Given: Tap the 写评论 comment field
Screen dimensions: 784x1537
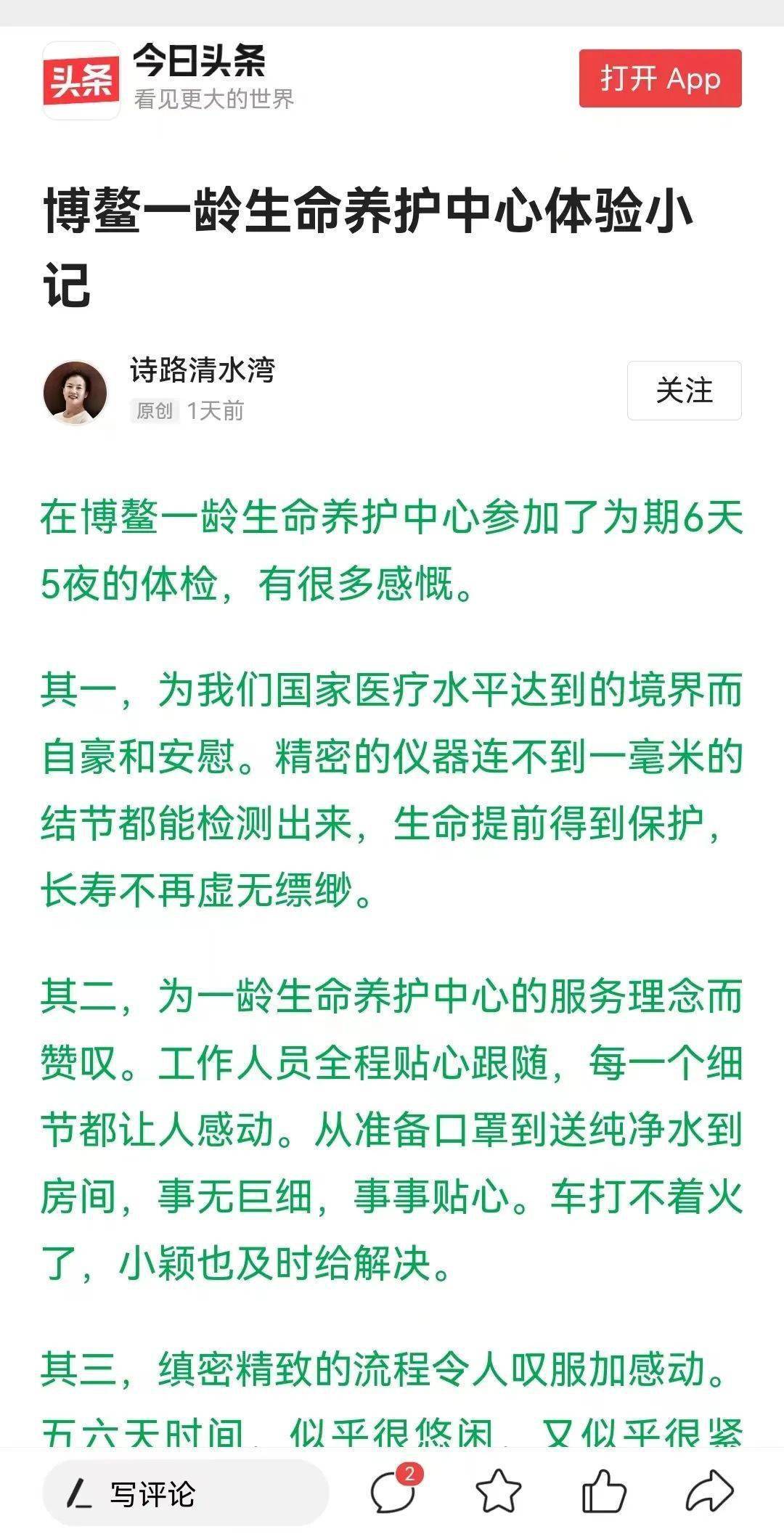Looking at the screenshot, I should (x=185, y=1494).
